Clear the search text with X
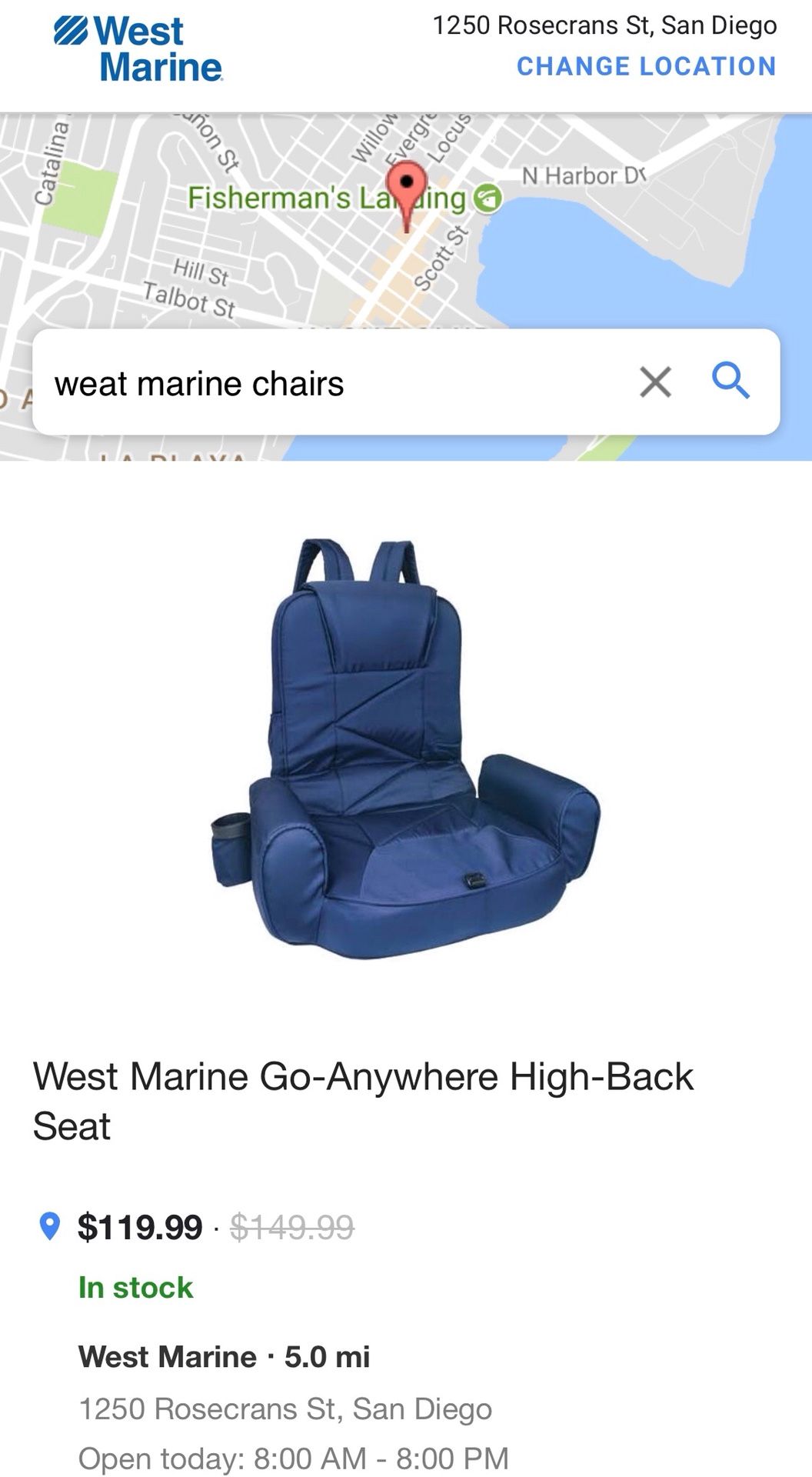Viewport: 812px width, 1477px height. pos(655,382)
